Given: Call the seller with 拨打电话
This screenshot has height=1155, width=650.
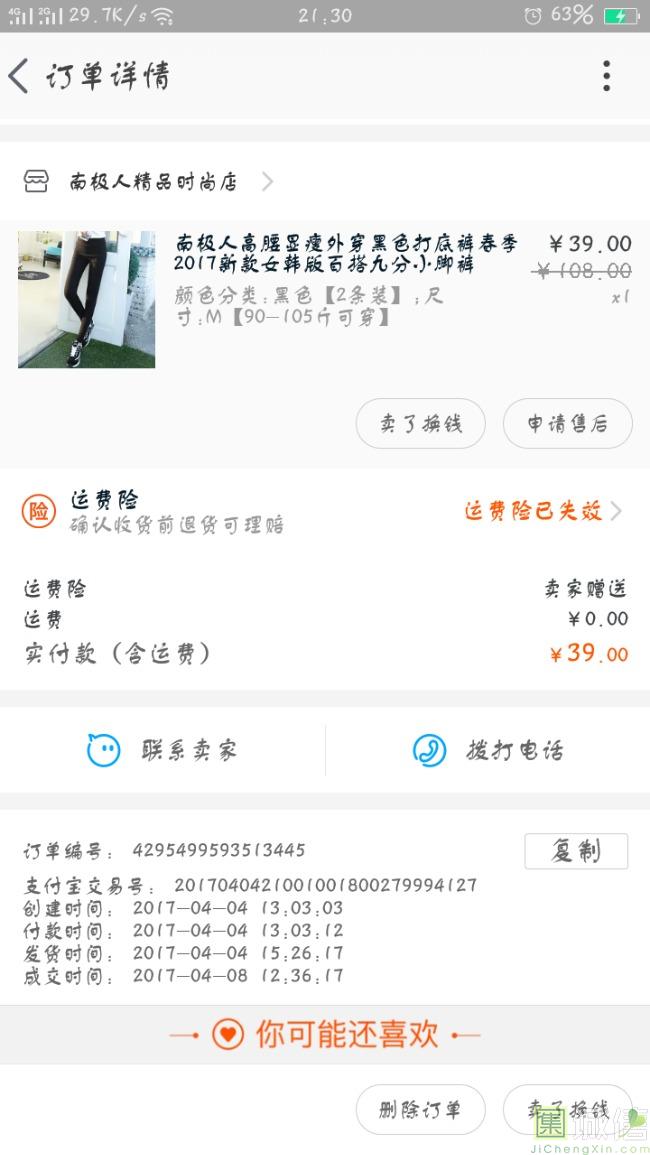Looking at the screenshot, I should [488, 750].
